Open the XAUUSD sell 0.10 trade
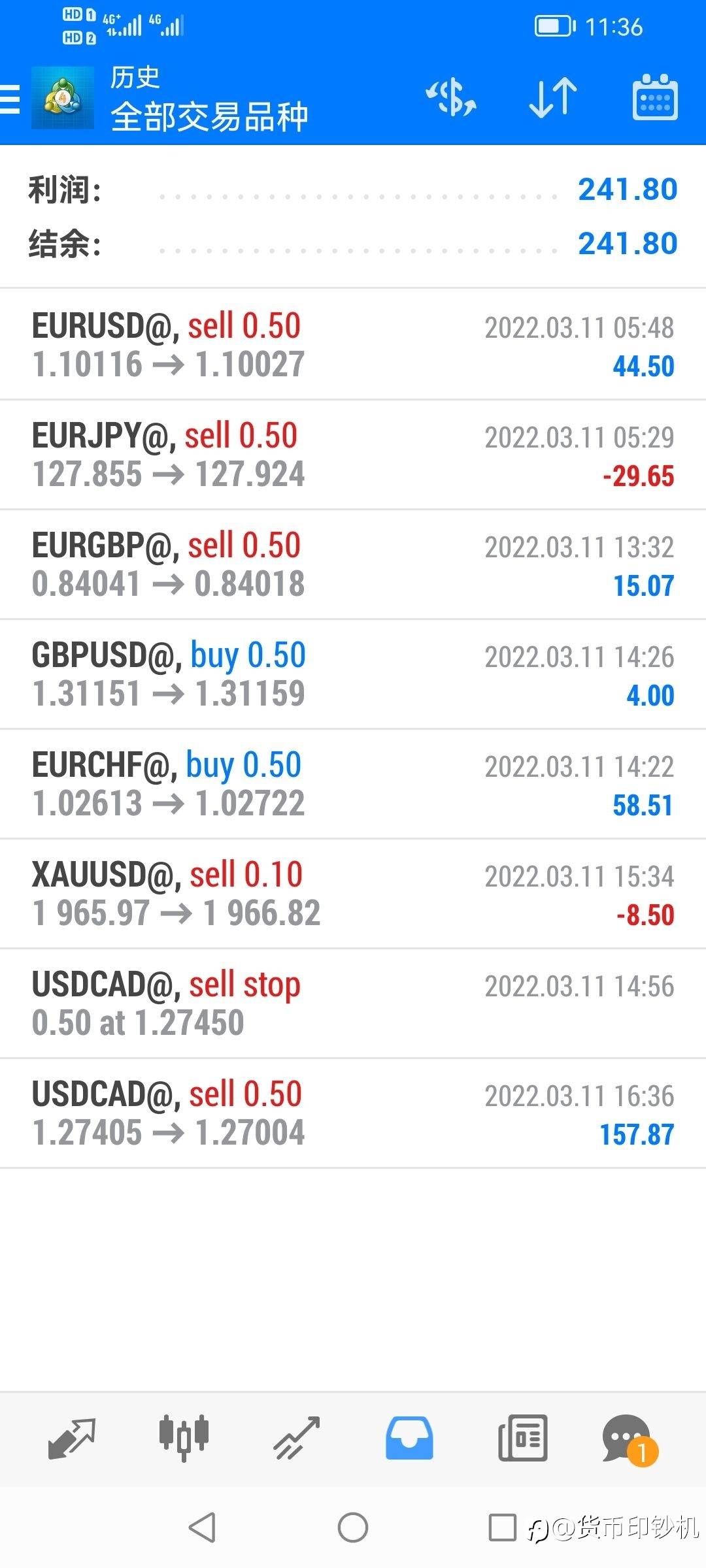The width and height of the screenshot is (706, 1568). pyautogui.click(x=353, y=894)
